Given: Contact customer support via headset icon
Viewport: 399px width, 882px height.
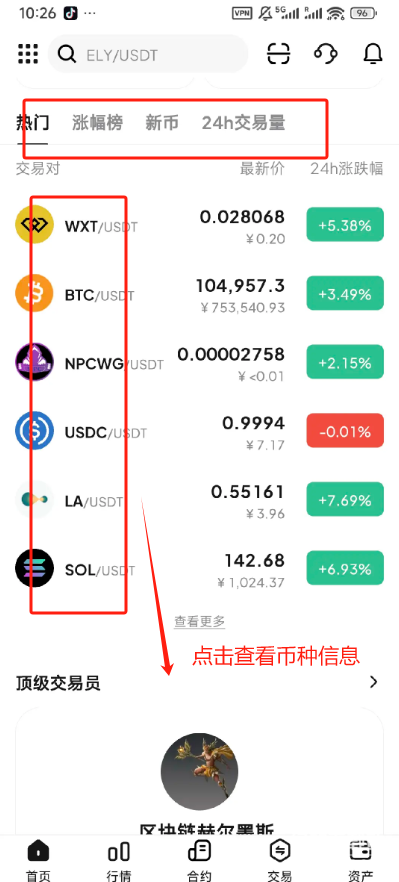Looking at the screenshot, I should [326, 54].
